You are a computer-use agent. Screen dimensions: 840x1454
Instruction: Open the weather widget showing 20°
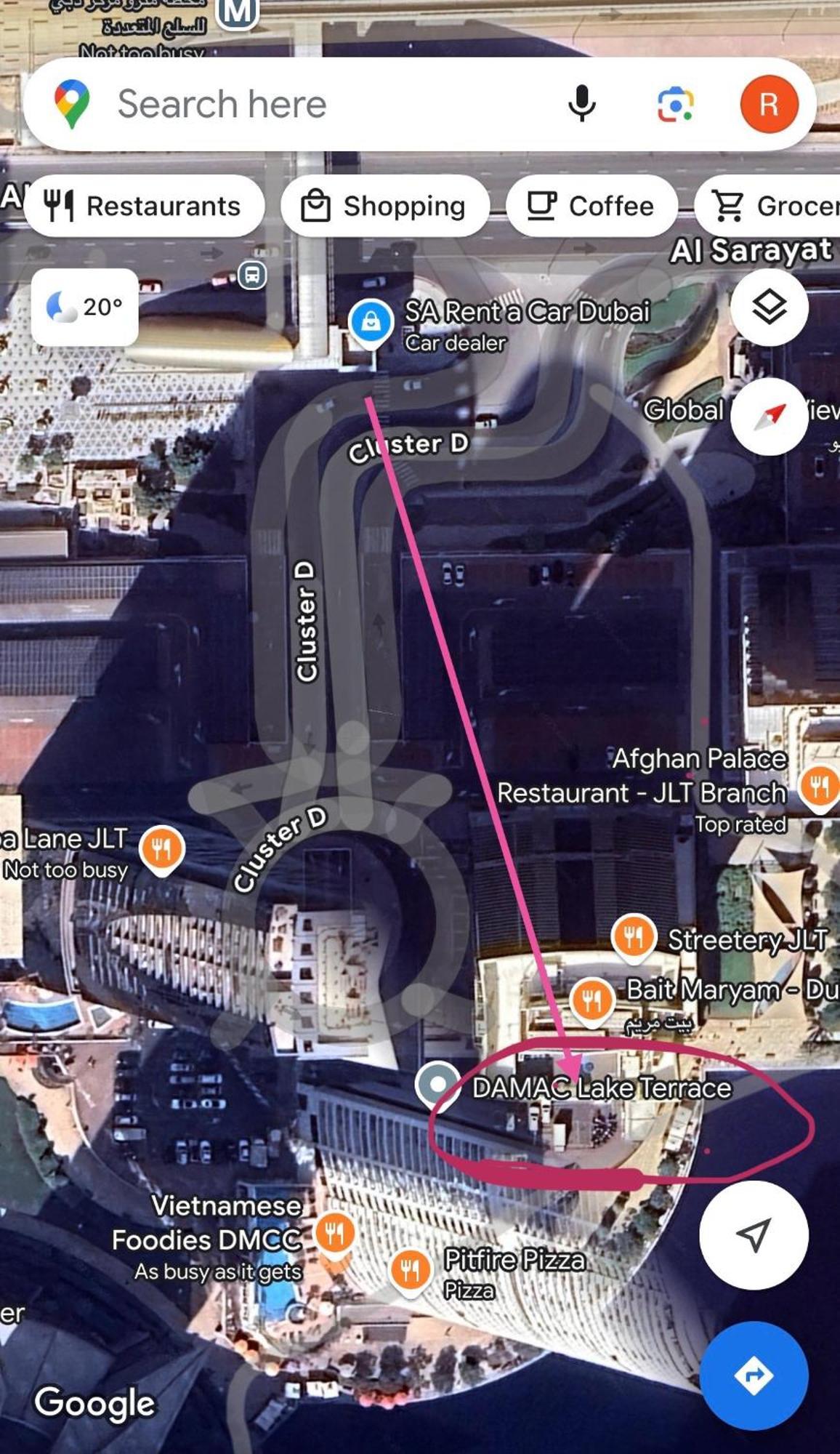85,307
